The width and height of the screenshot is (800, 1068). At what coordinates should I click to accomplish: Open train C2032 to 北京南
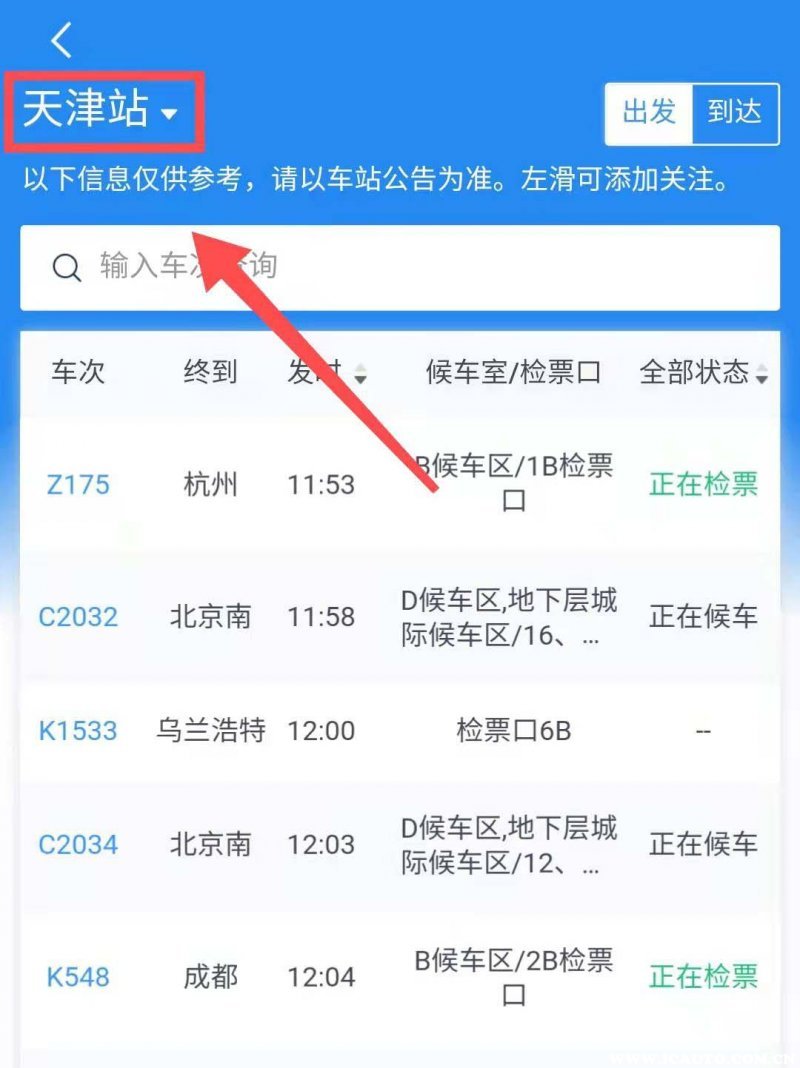[78, 617]
